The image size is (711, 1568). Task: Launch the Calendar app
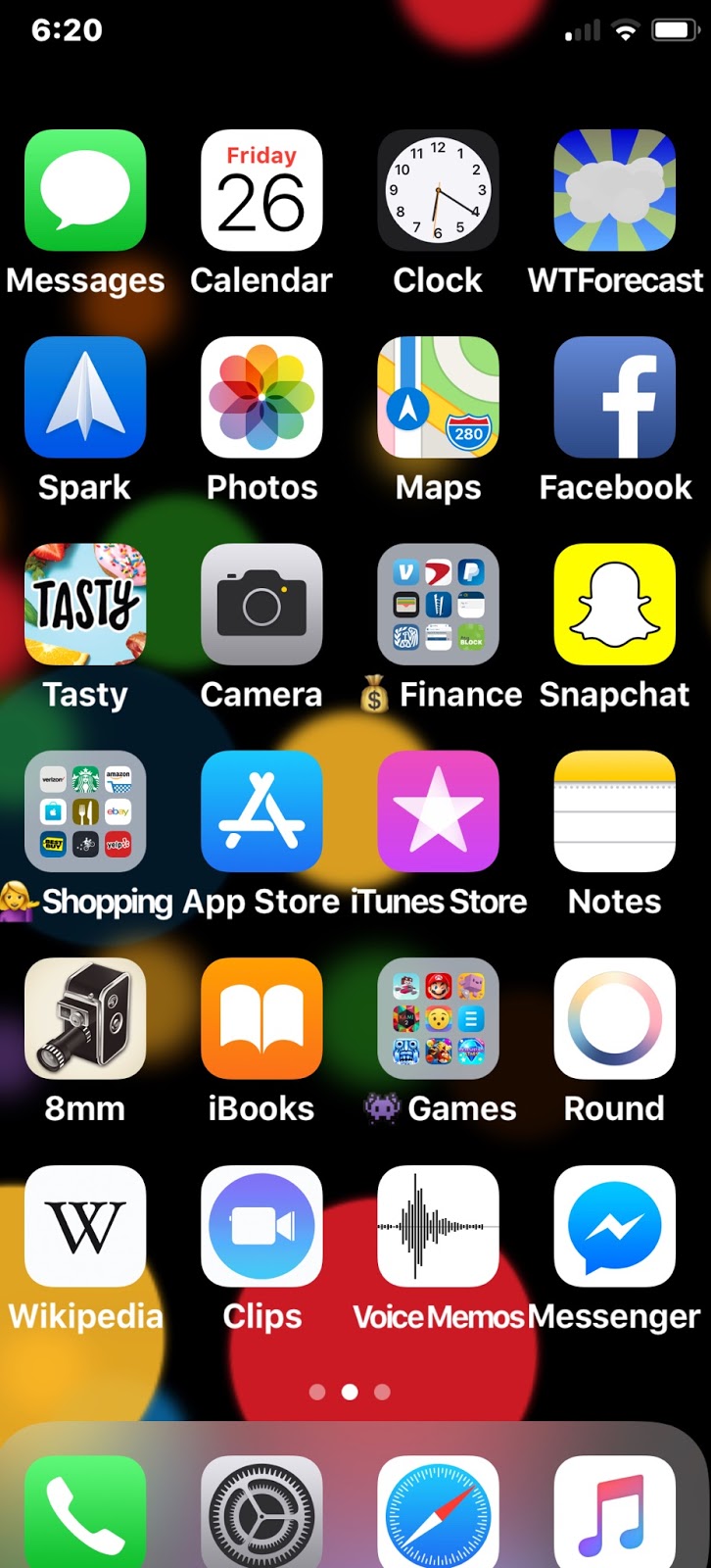[x=261, y=190]
